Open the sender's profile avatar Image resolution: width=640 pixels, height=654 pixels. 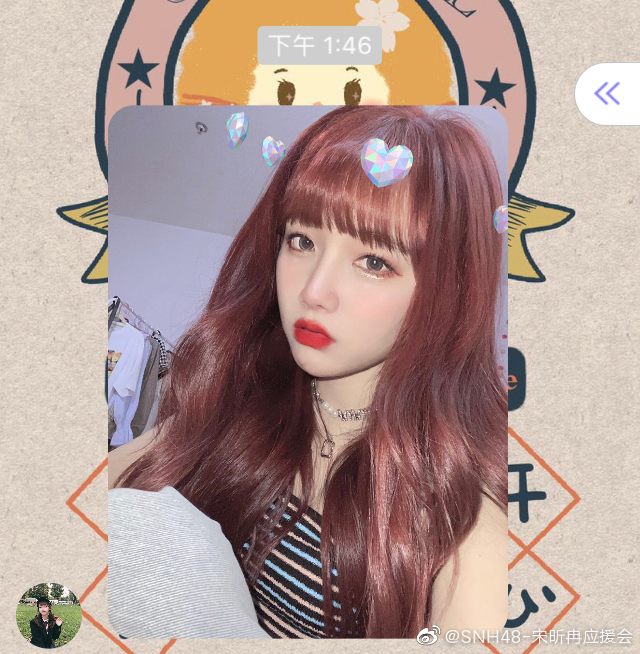(x=48, y=615)
